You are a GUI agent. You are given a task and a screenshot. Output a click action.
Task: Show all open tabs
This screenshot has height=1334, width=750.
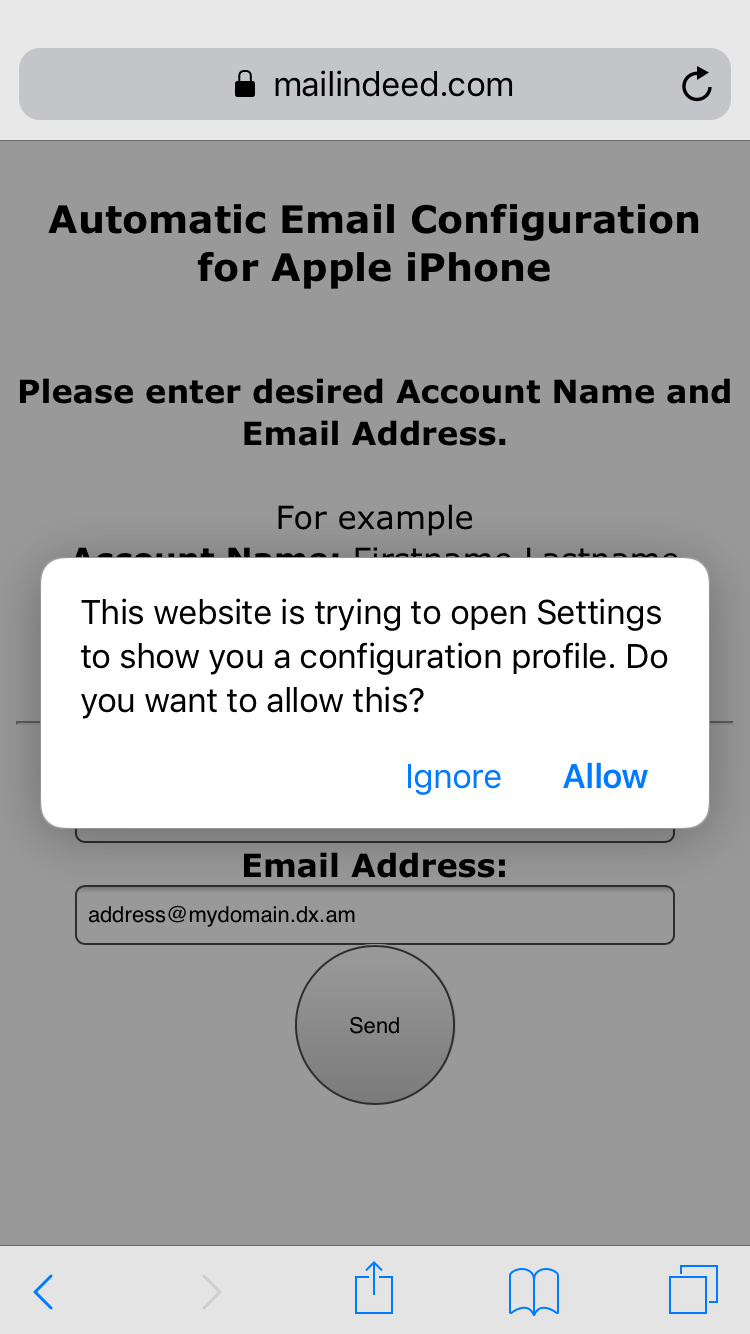click(x=693, y=1290)
